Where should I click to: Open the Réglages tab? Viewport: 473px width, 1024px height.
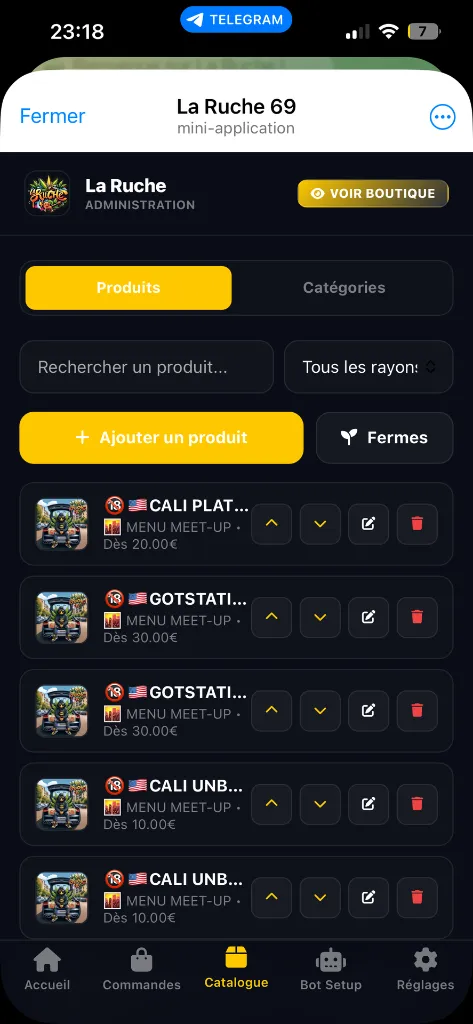[425, 969]
